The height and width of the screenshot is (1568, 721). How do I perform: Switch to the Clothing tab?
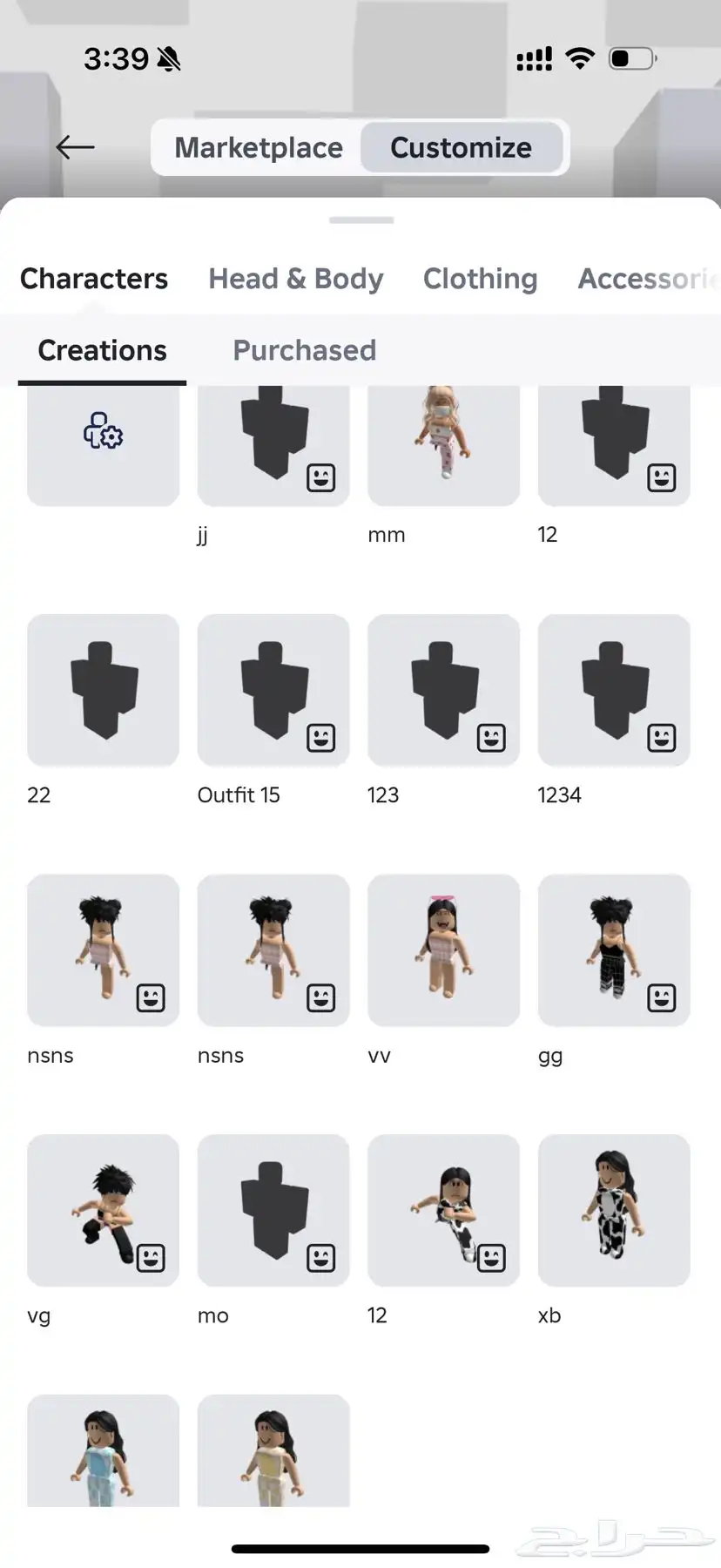480,279
